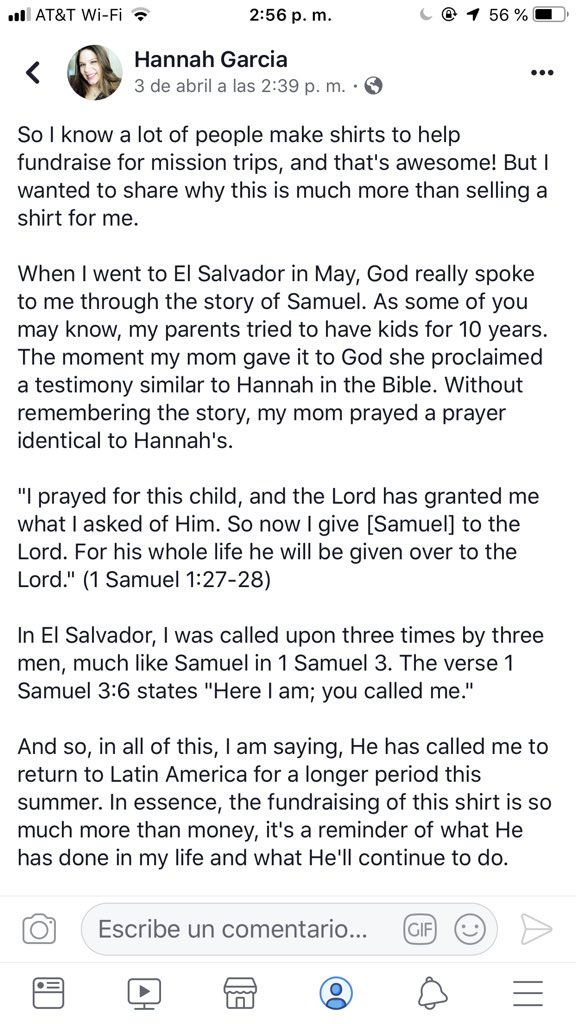Screen dimensions: 576x1024
Task: Switch to the Watch video tab
Action: (144, 993)
